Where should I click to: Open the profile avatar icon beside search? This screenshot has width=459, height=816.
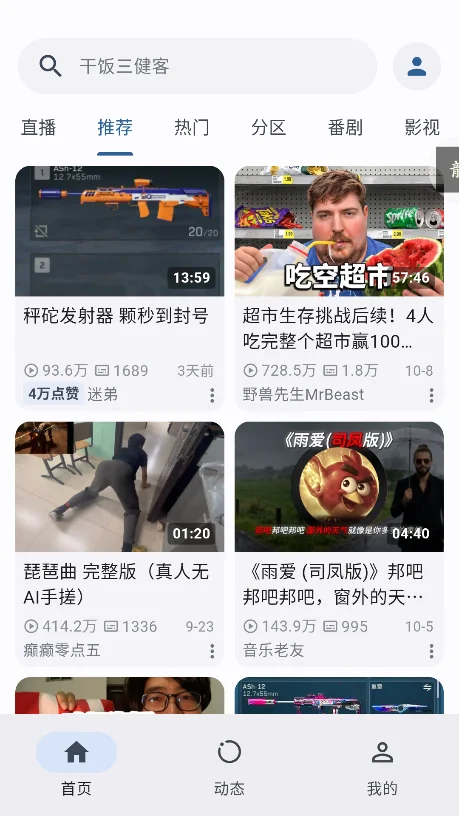[x=417, y=66]
